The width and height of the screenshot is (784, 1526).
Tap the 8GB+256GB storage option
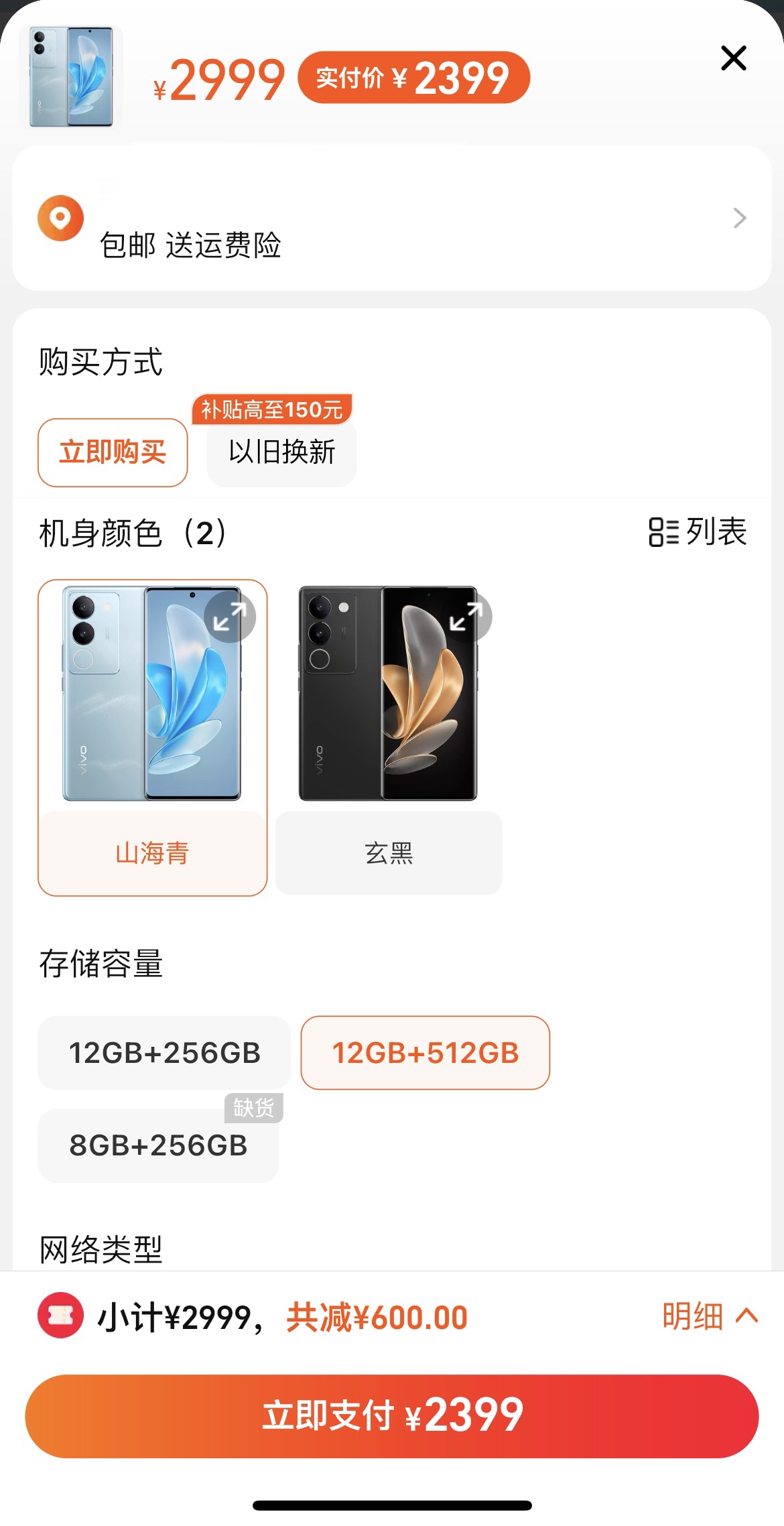click(158, 1145)
